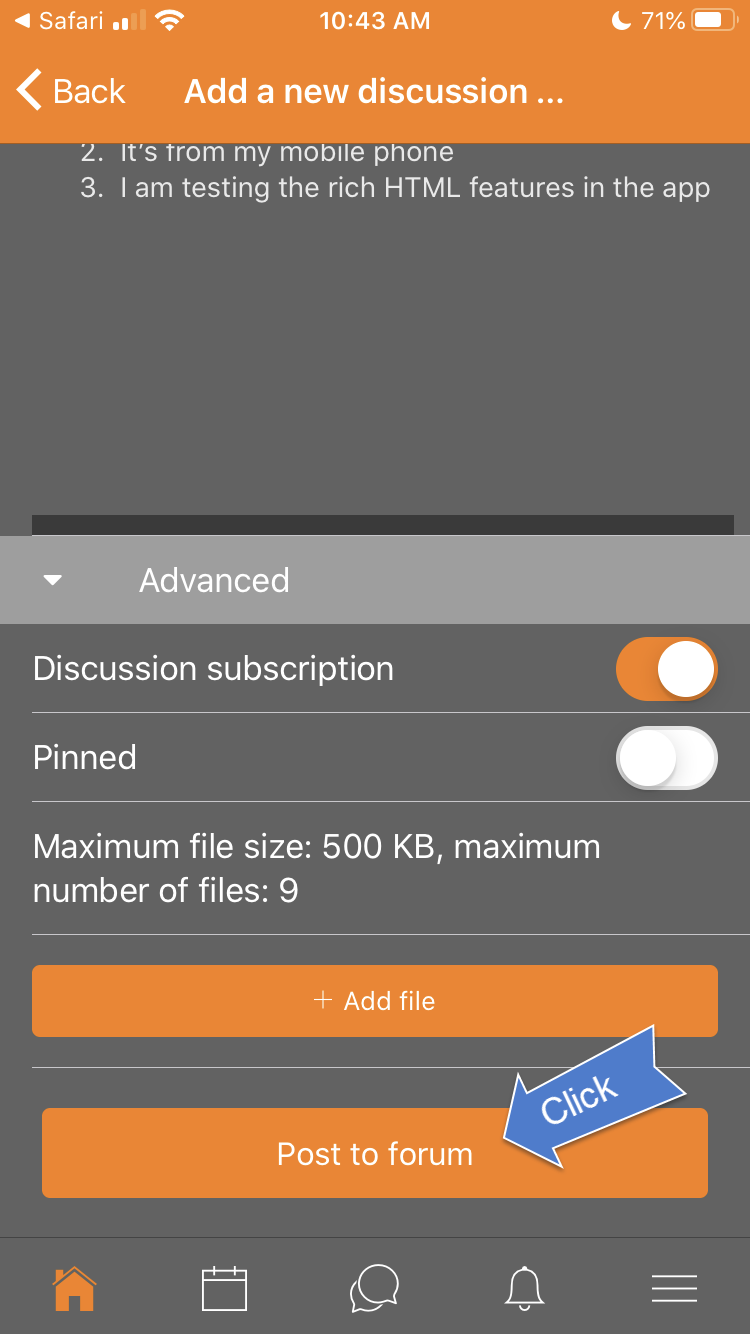Image resolution: width=750 pixels, height=1334 pixels.
Task: Focus the message text editor
Action: (383, 328)
